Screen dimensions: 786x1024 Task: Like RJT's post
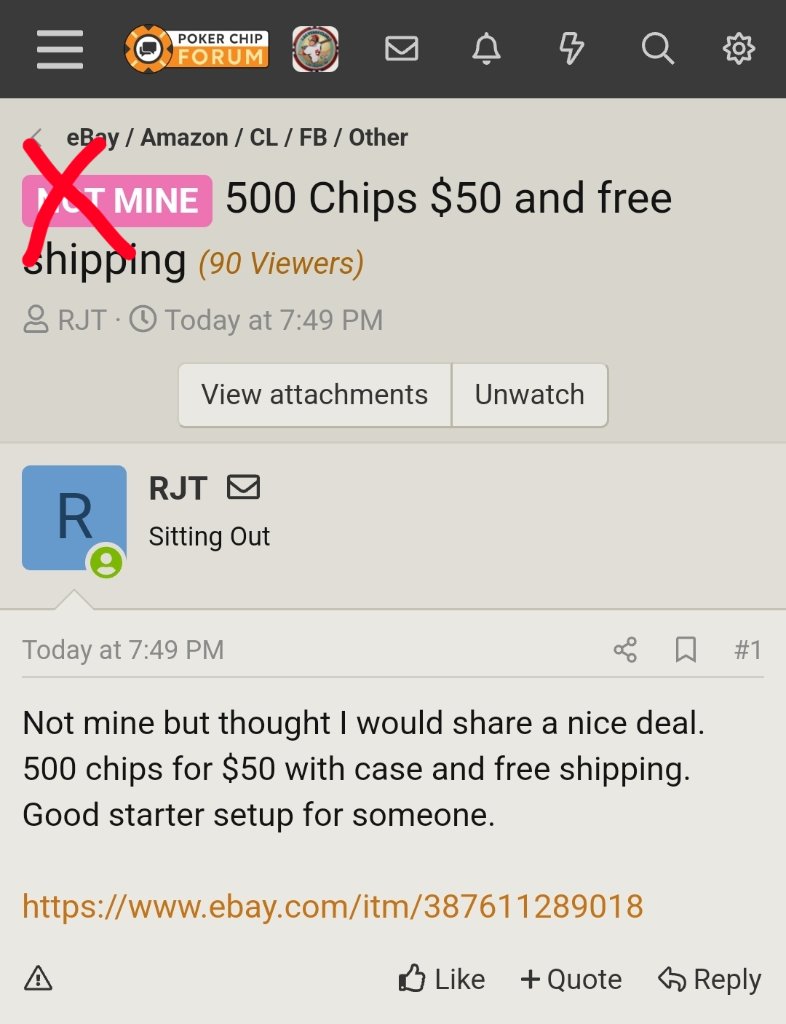coord(441,979)
